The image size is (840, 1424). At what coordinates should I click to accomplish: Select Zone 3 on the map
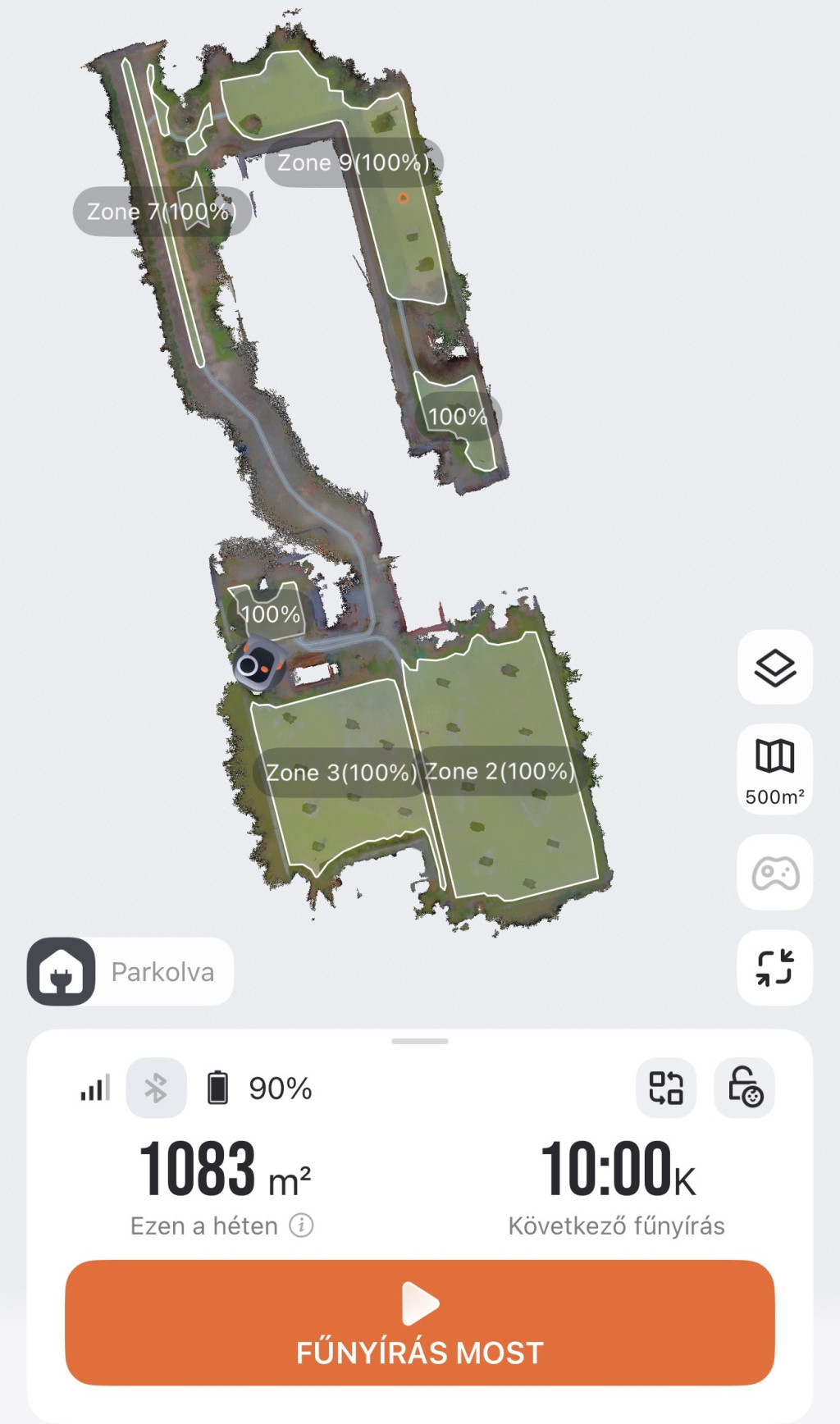[340, 772]
